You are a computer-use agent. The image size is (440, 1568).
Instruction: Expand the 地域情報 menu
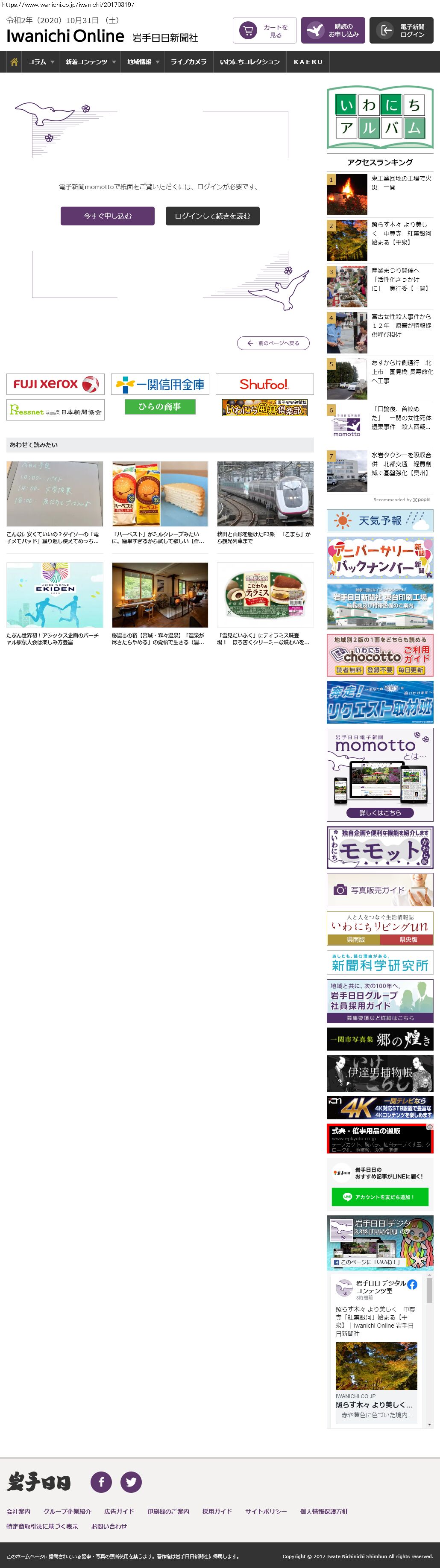coord(143,62)
